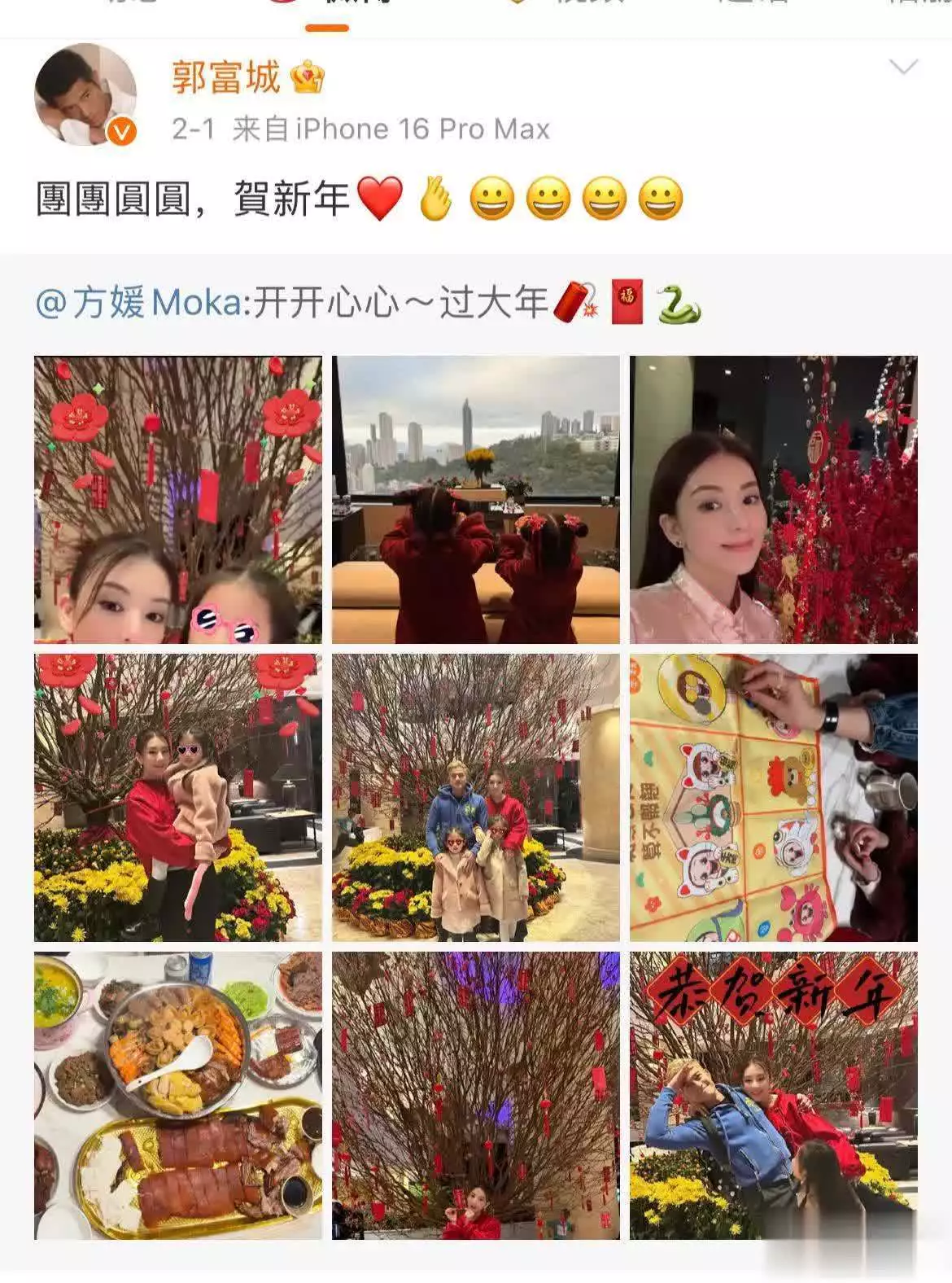Screen dimensions: 952x1283
Task: View photo of two girls facing the skyline
Action: pos(475,500)
